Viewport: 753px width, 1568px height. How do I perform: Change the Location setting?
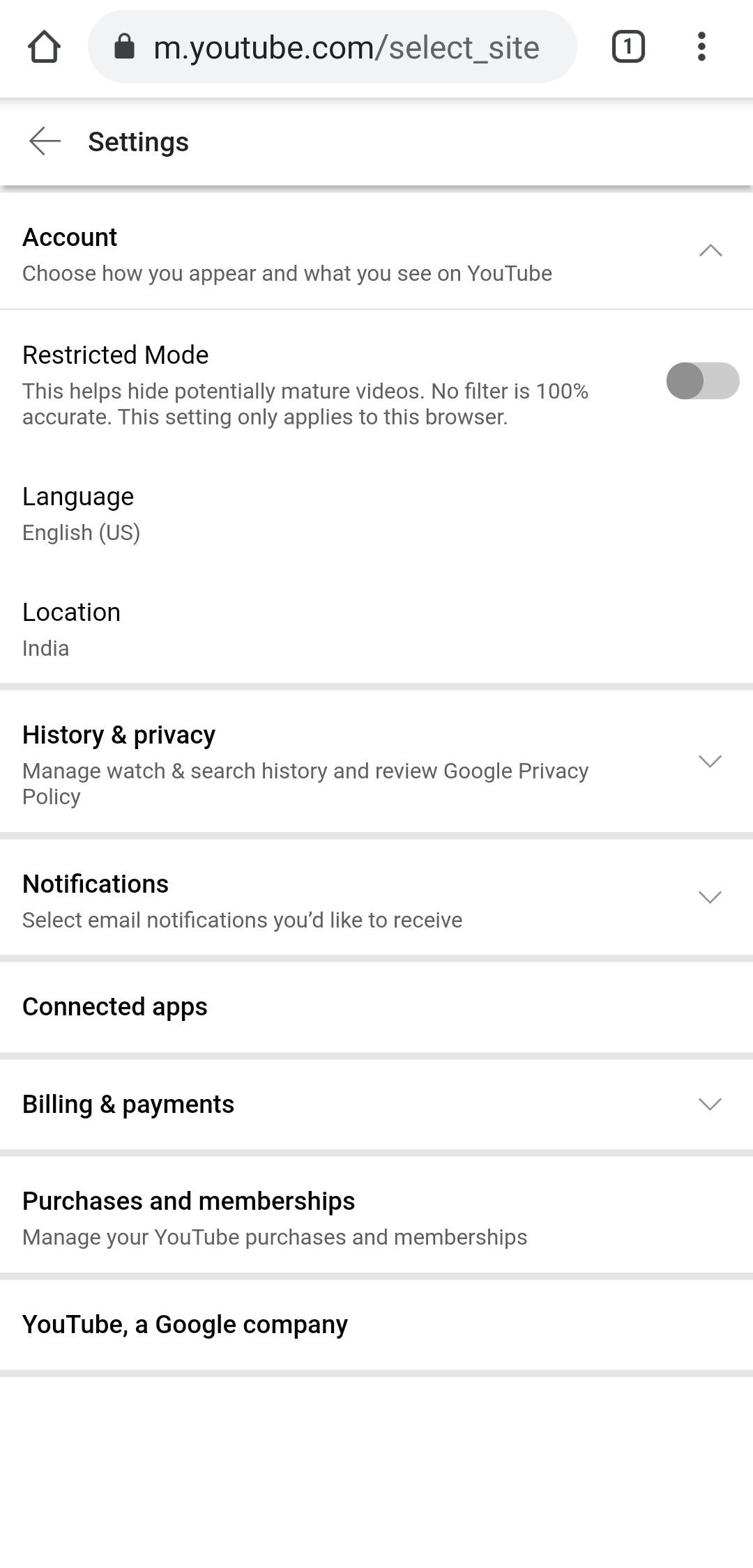coord(376,629)
